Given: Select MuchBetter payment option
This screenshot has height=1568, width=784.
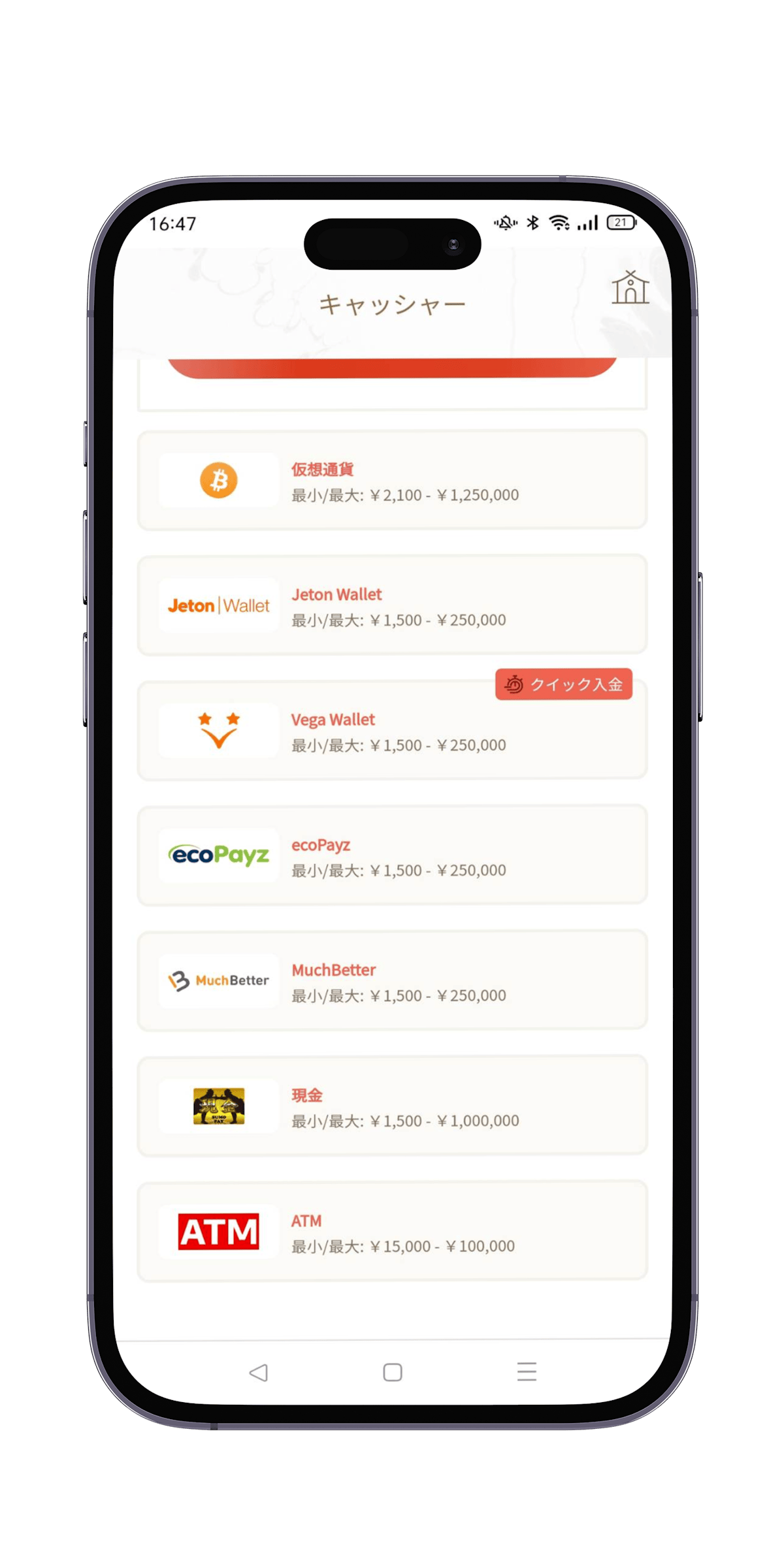Looking at the screenshot, I should point(392,981).
